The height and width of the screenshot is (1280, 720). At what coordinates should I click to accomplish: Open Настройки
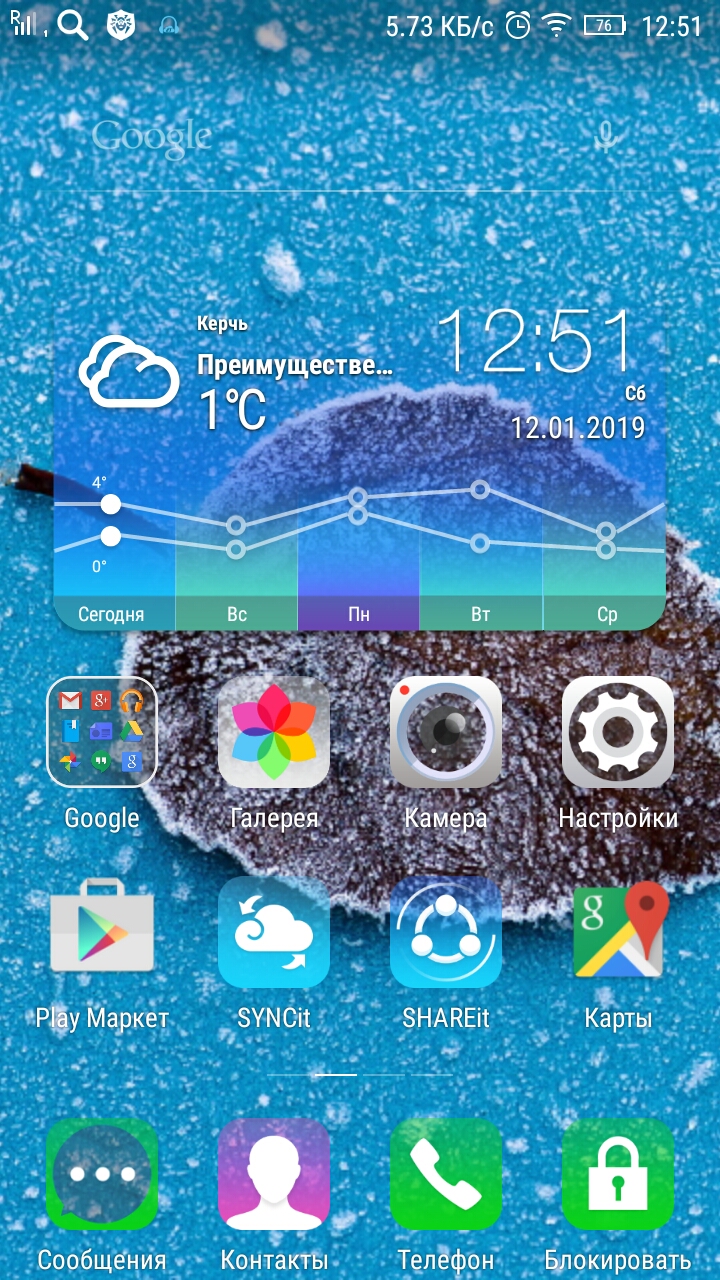tap(617, 731)
